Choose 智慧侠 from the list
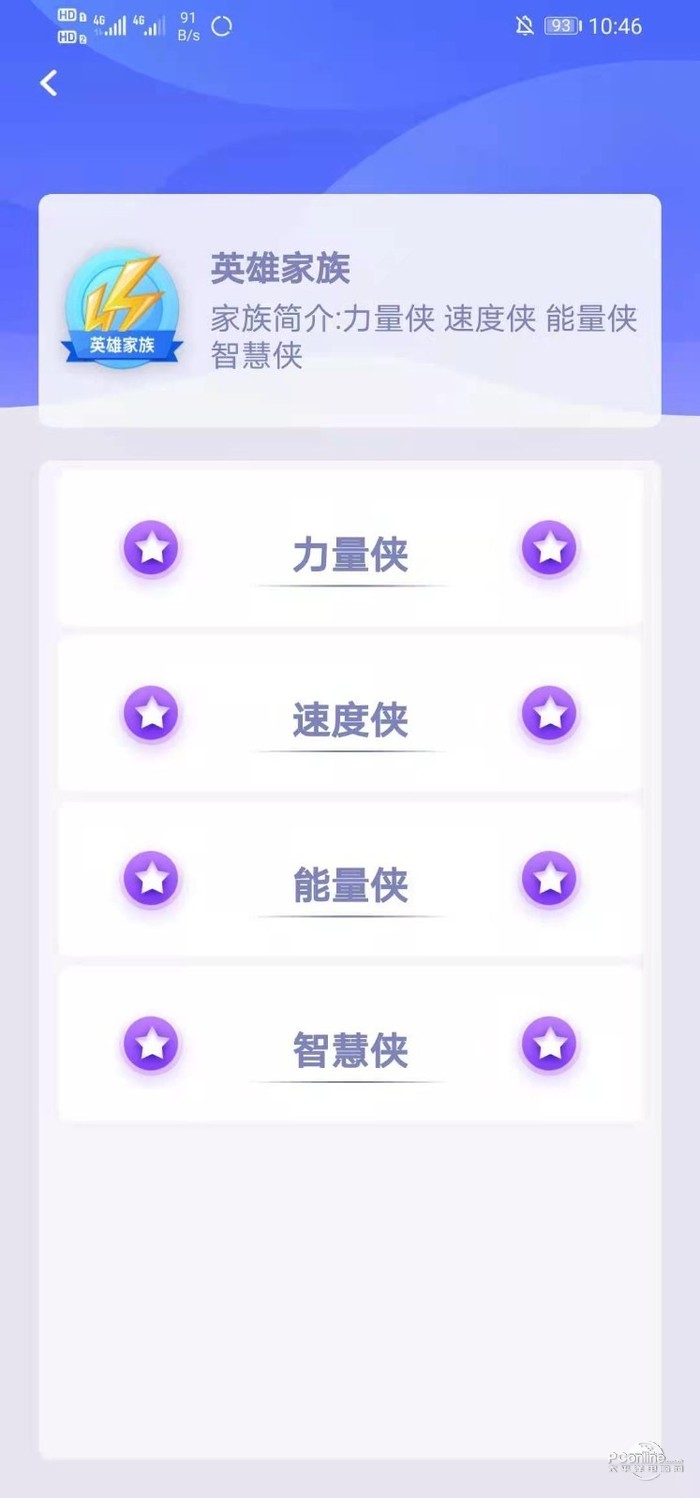Viewport: 700px width, 1498px height. (x=350, y=1049)
